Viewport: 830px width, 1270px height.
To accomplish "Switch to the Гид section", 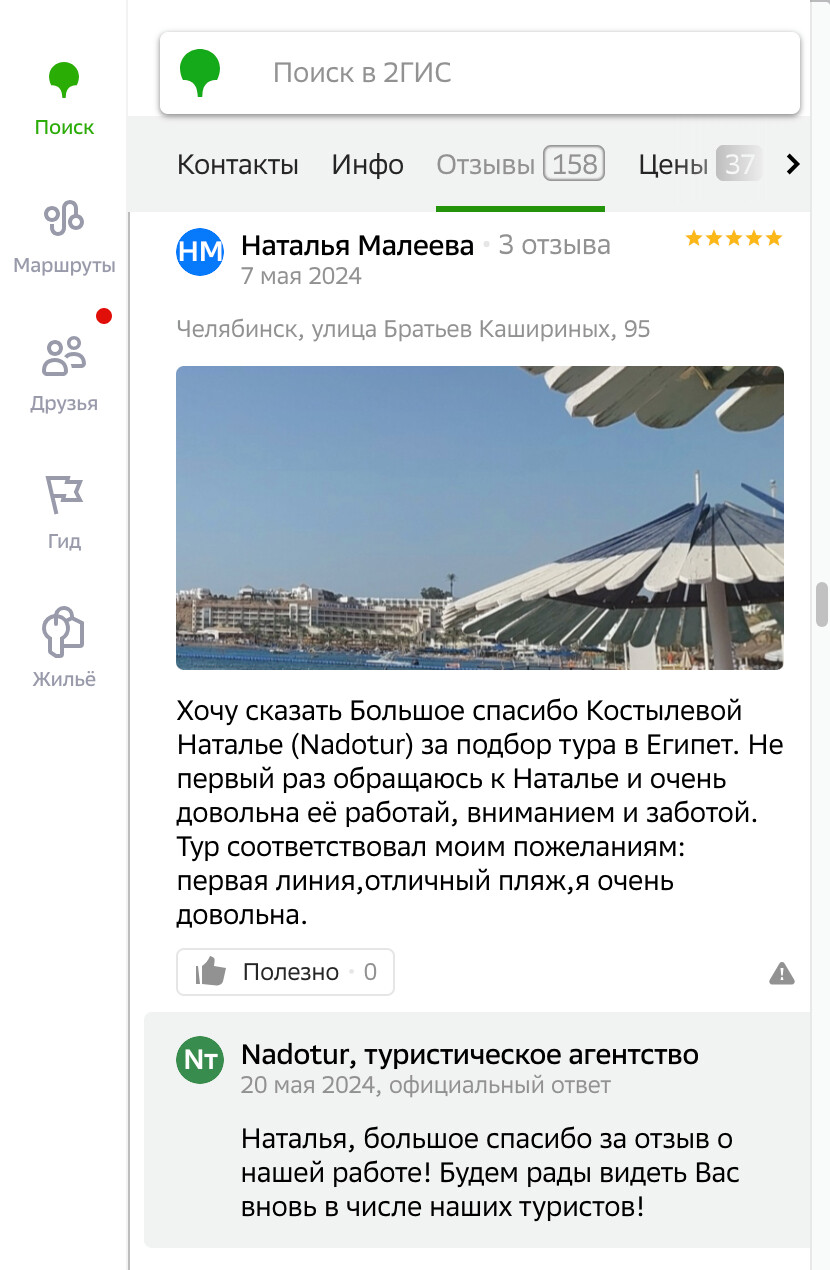I will (64, 512).
